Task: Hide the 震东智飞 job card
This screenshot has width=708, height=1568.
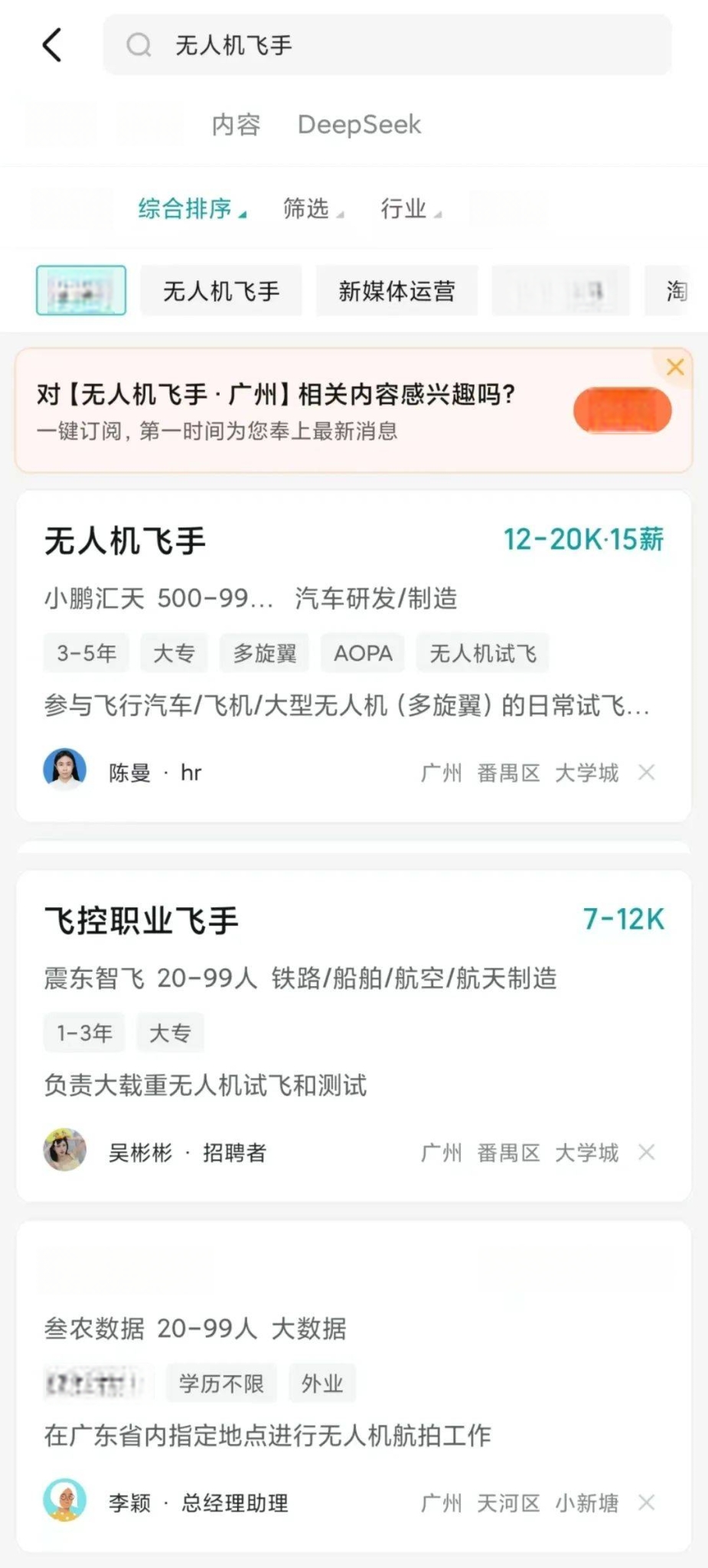Action: (647, 1152)
